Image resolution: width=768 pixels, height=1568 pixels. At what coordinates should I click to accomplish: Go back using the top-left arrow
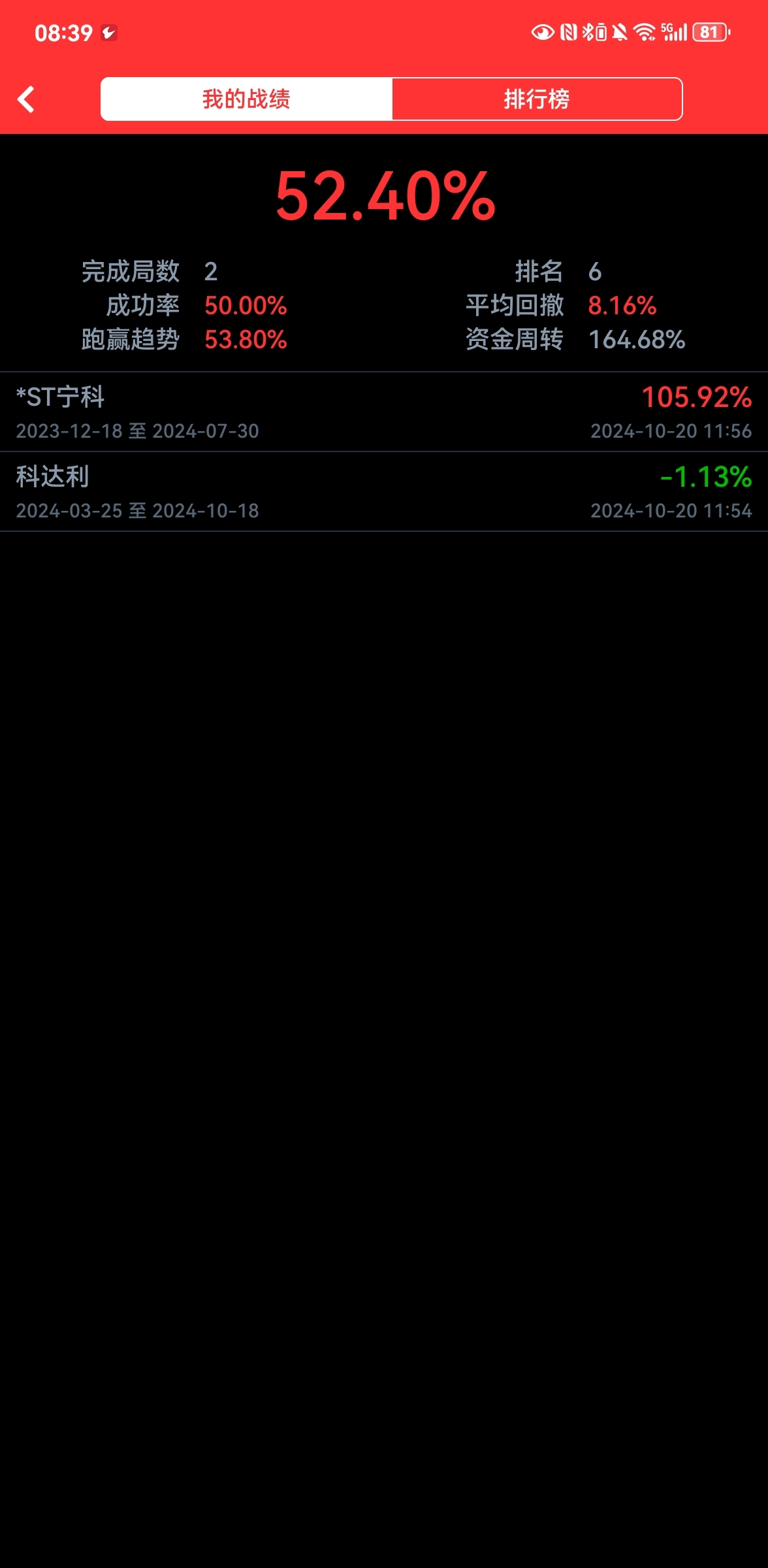26,99
